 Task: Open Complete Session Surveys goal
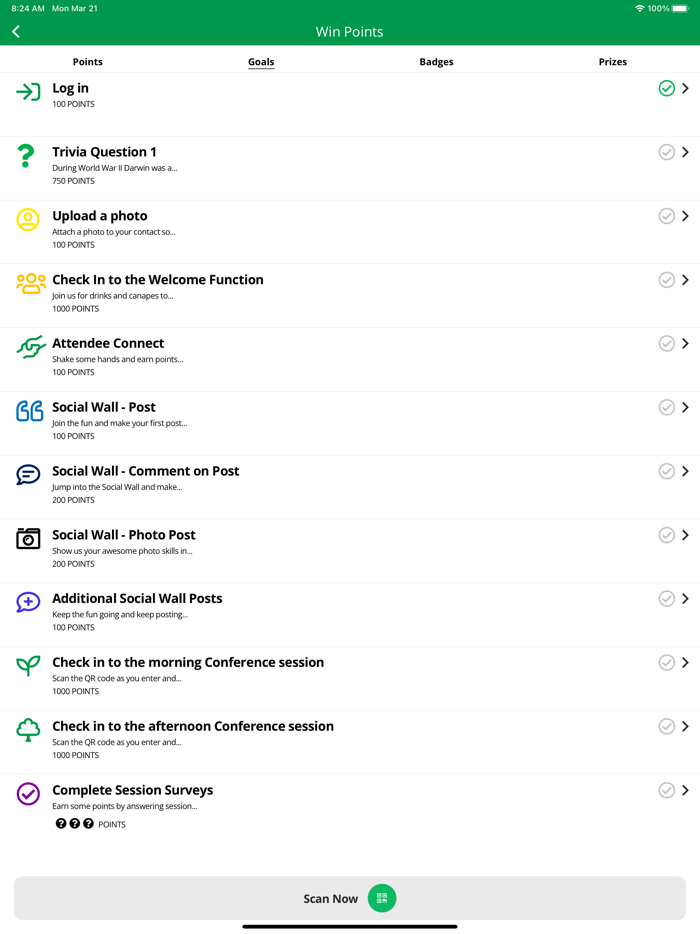click(x=350, y=806)
